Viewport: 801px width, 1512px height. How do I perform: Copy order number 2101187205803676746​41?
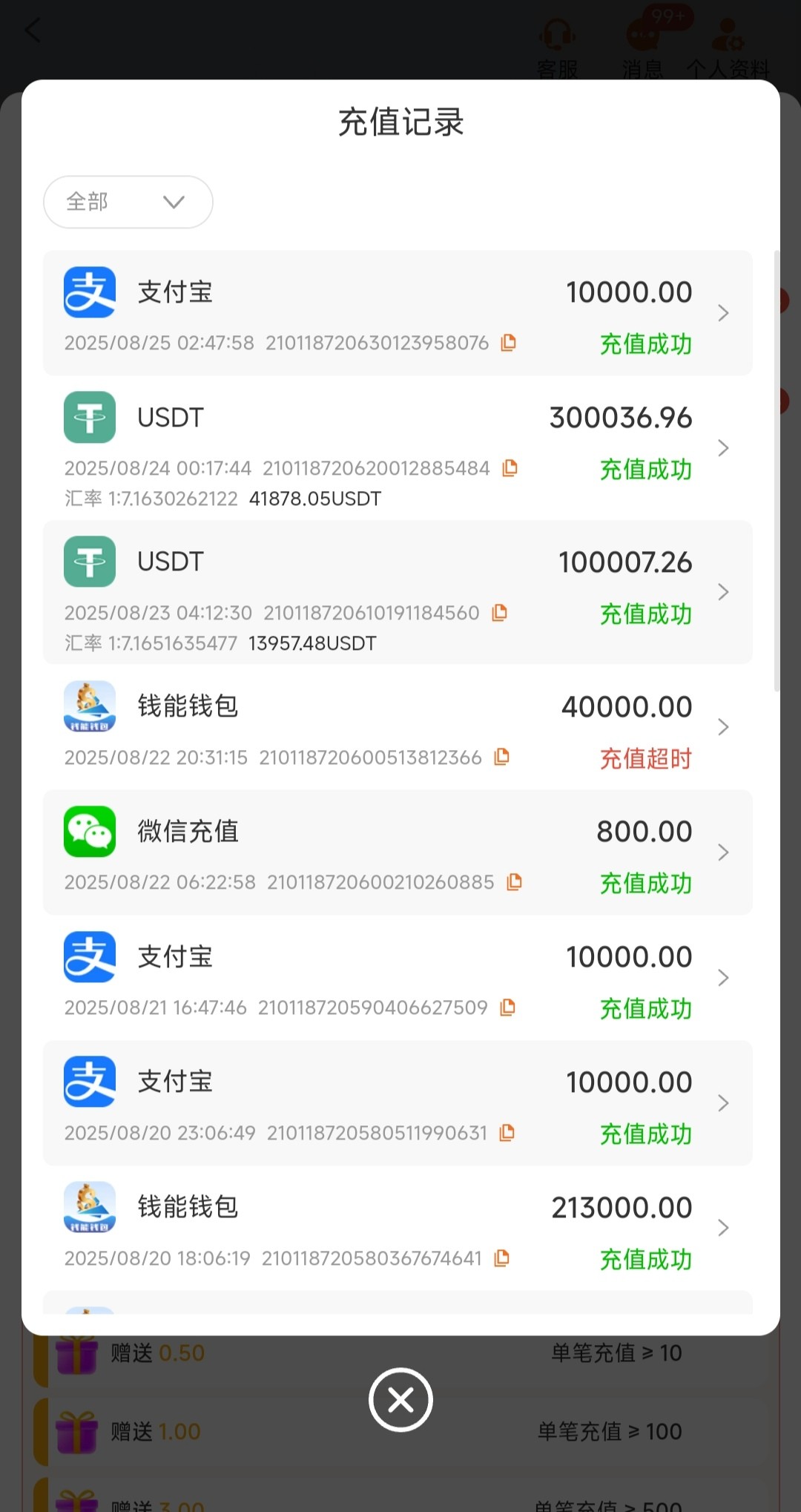(x=502, y=1258)
